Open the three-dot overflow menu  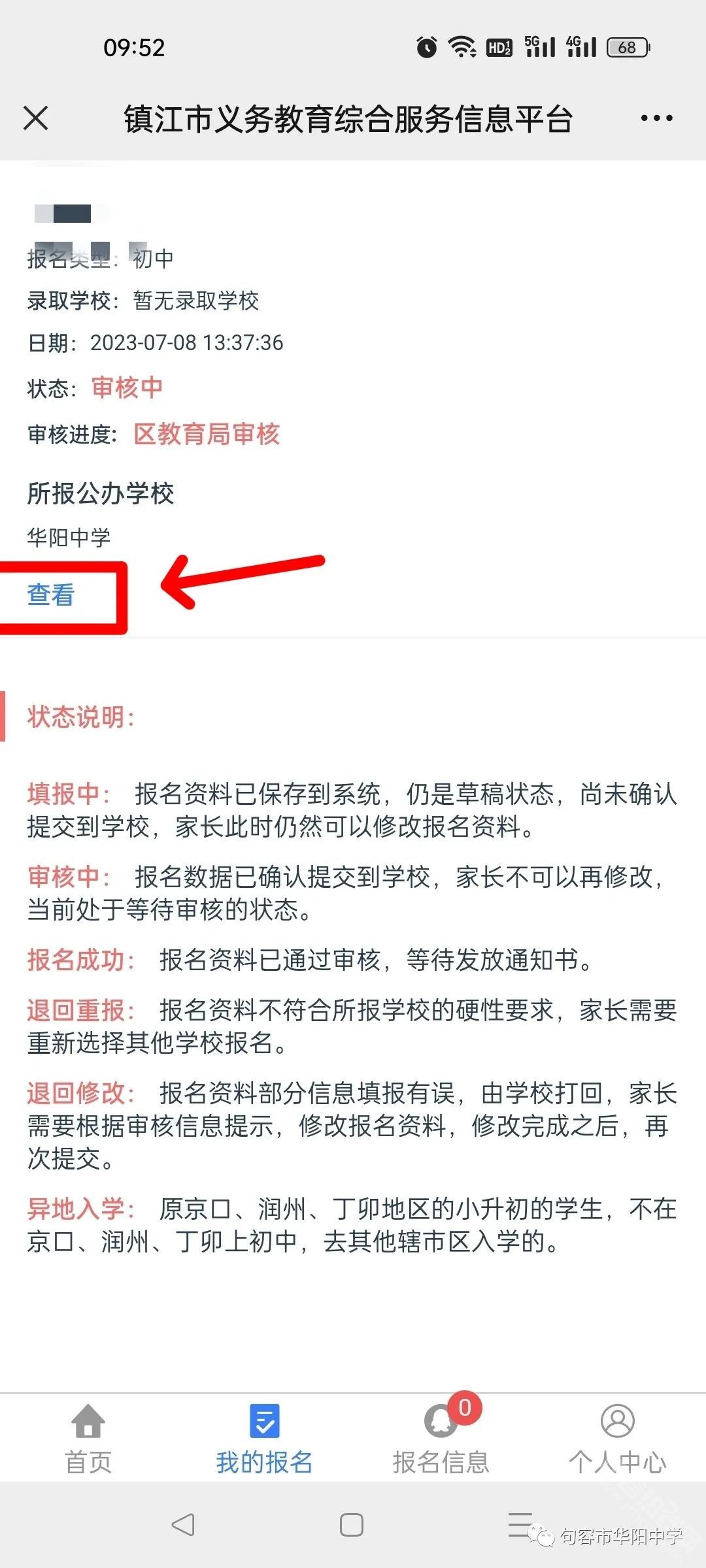tap(656, 118)
